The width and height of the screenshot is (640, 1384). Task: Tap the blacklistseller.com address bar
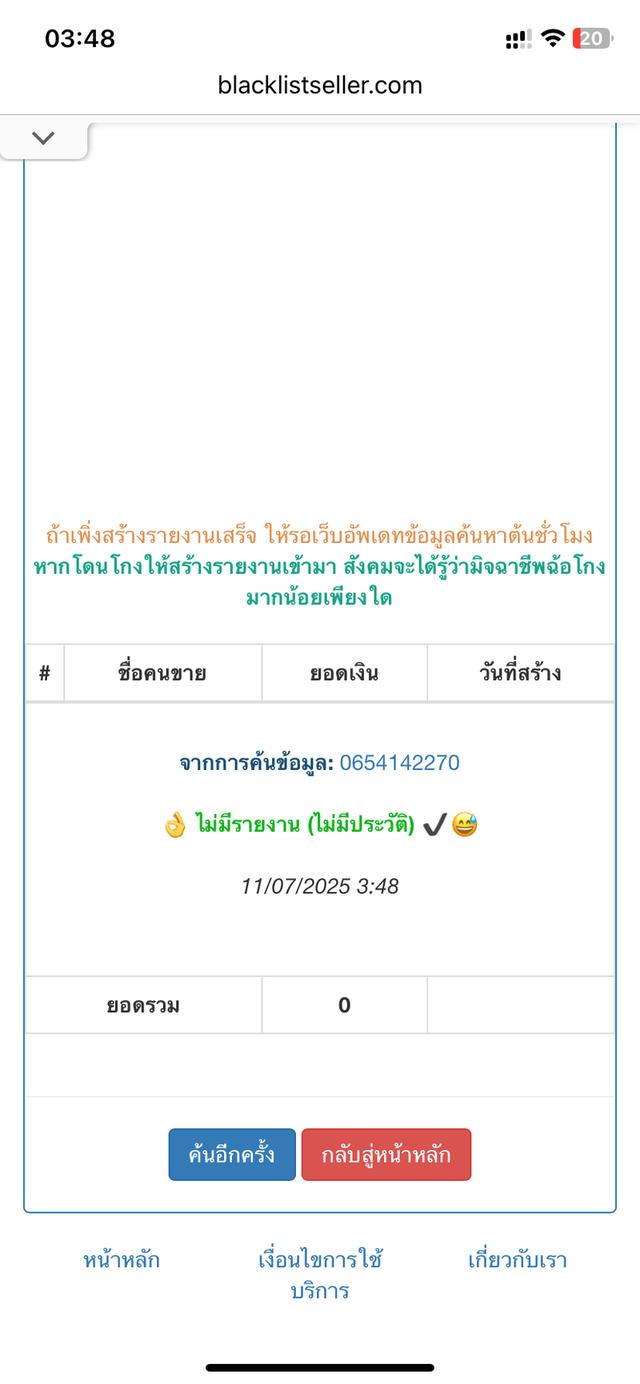pyautogui.click(x=320, y=85)
